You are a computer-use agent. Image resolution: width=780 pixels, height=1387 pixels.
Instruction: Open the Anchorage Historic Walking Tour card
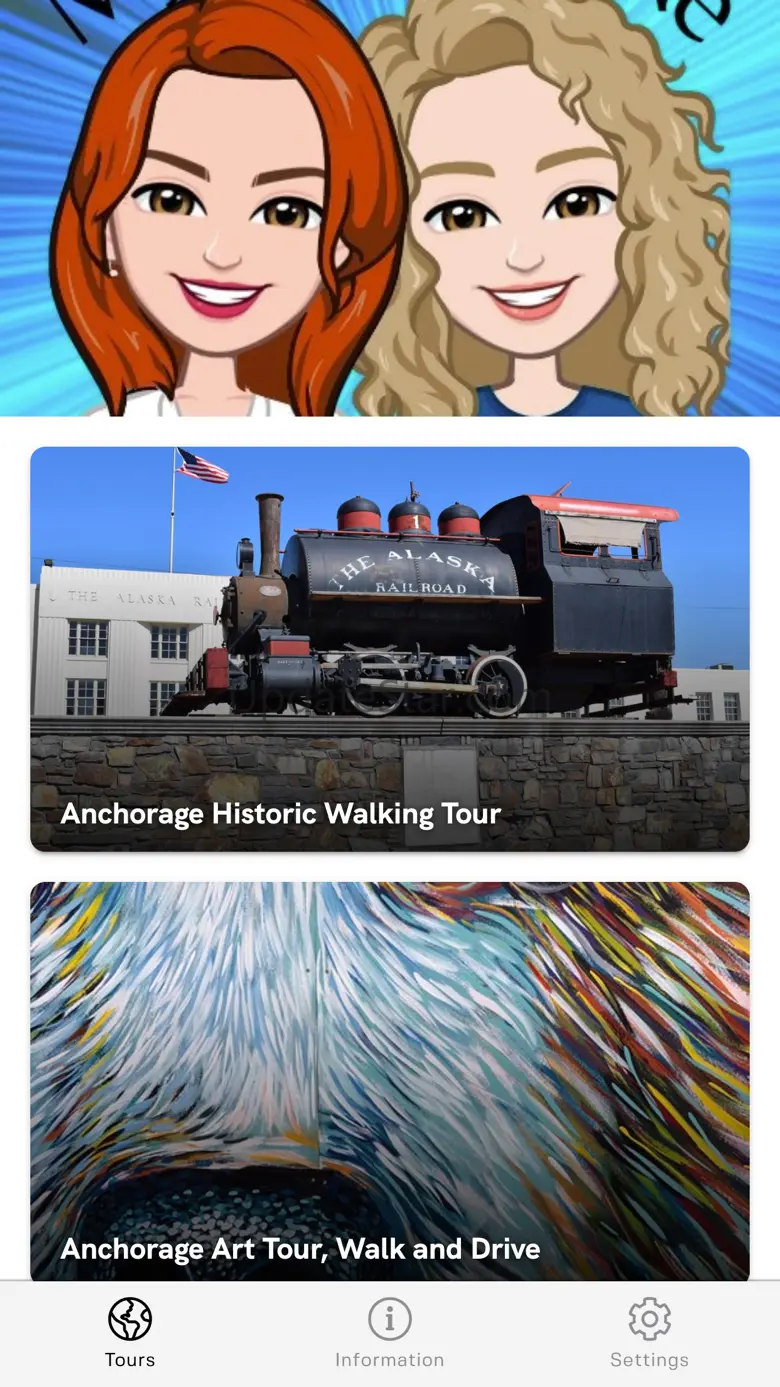point(389,649)
